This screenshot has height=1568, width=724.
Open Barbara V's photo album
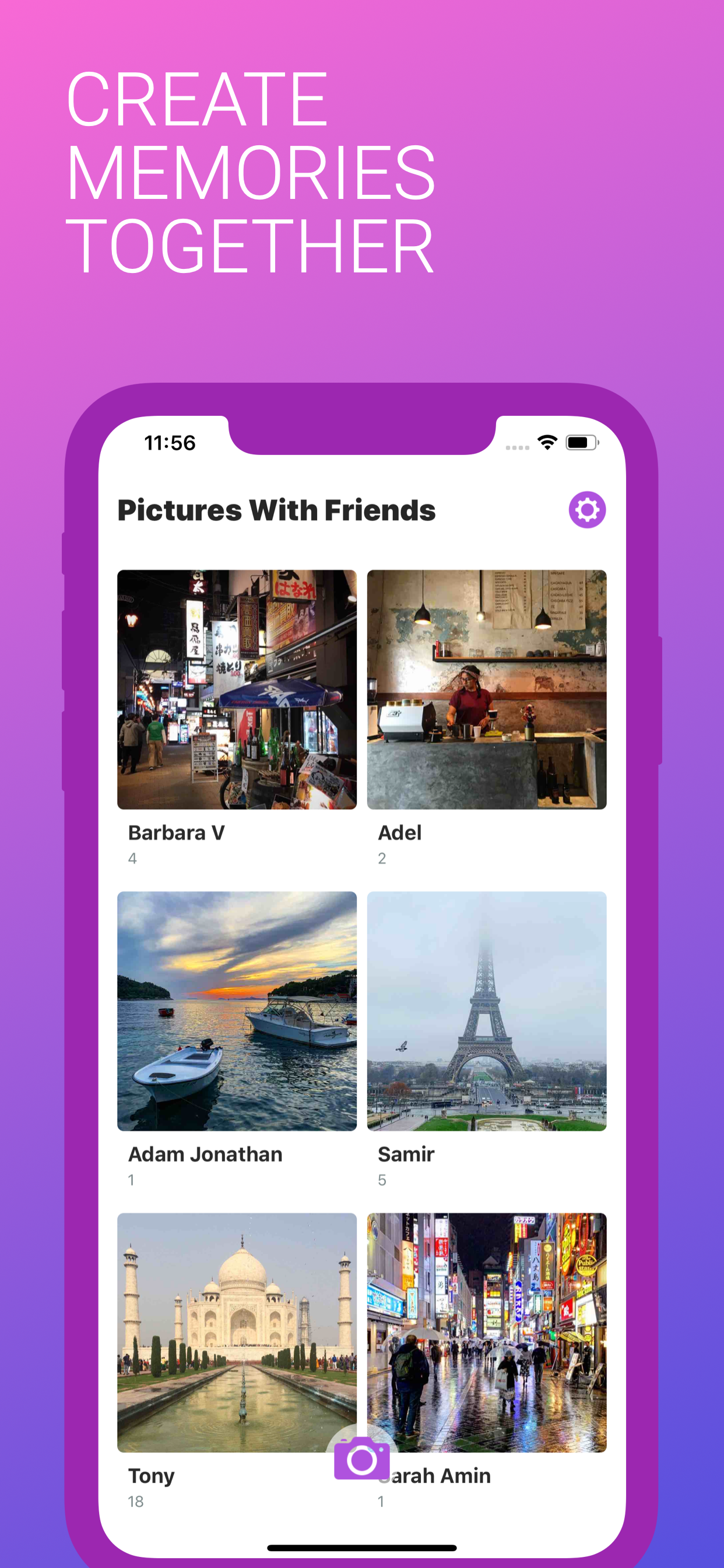click(237, 691)
